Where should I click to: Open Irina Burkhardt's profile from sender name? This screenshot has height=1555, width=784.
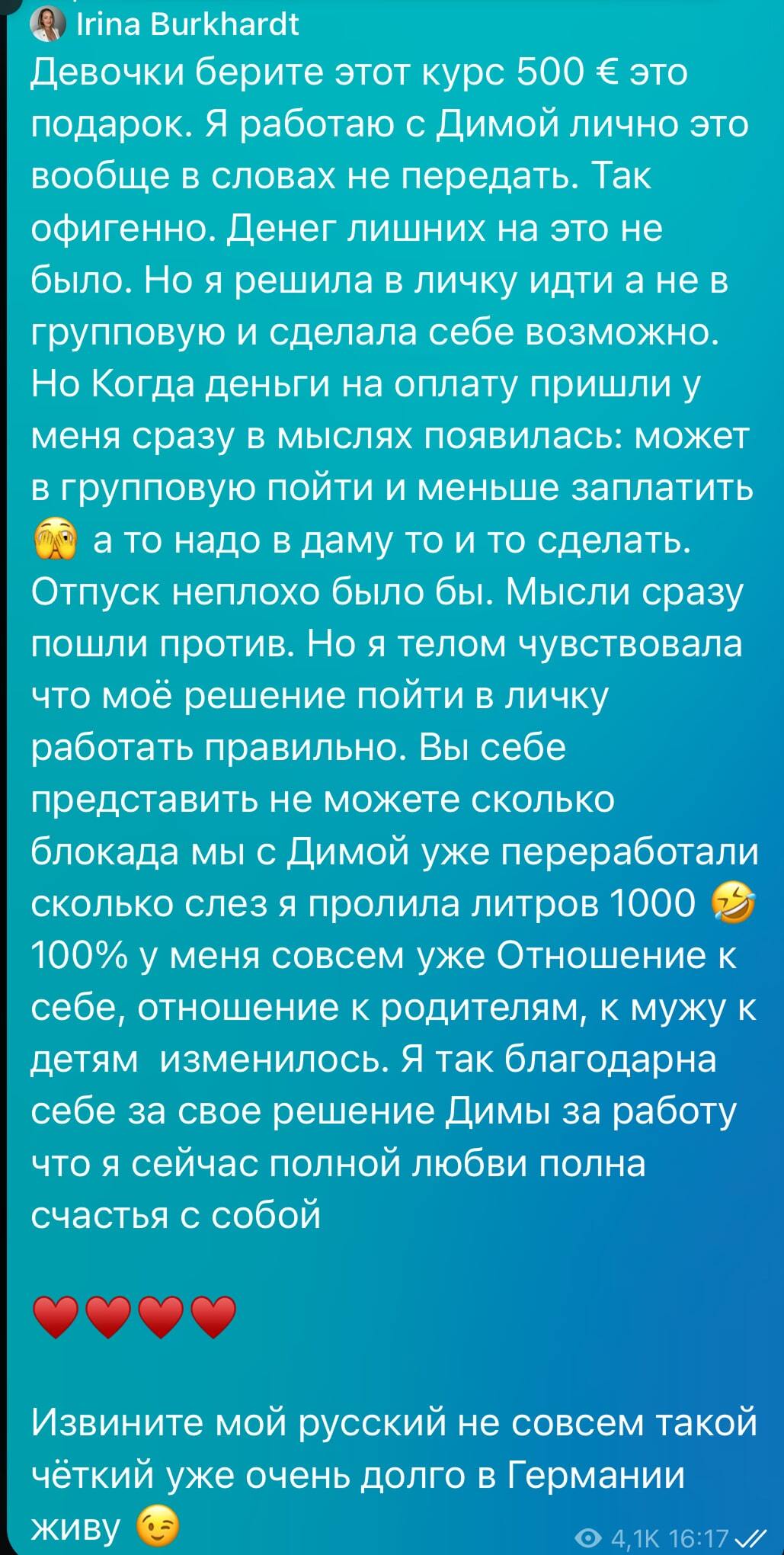[x=187, y=25]
